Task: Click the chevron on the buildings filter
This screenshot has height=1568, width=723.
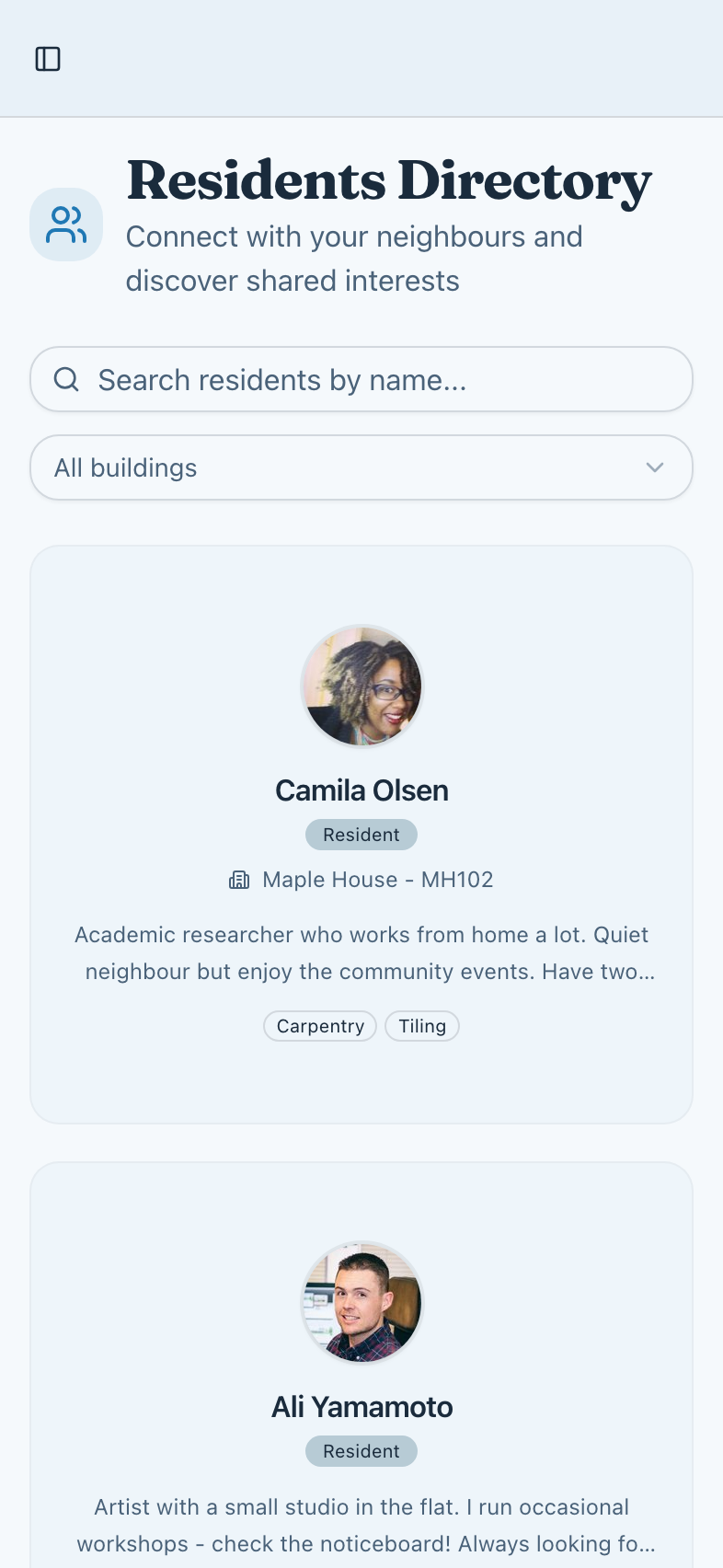Action: 654,467
